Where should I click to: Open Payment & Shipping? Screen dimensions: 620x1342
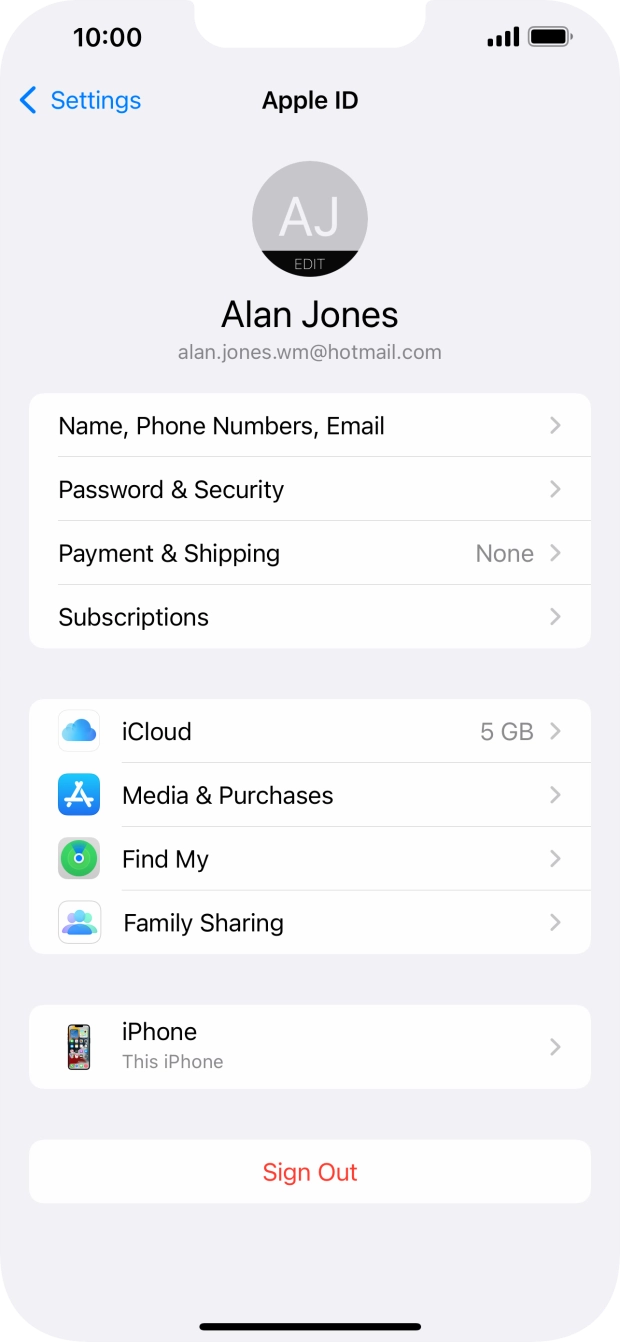pyautogui.click(x=310, y=554)
